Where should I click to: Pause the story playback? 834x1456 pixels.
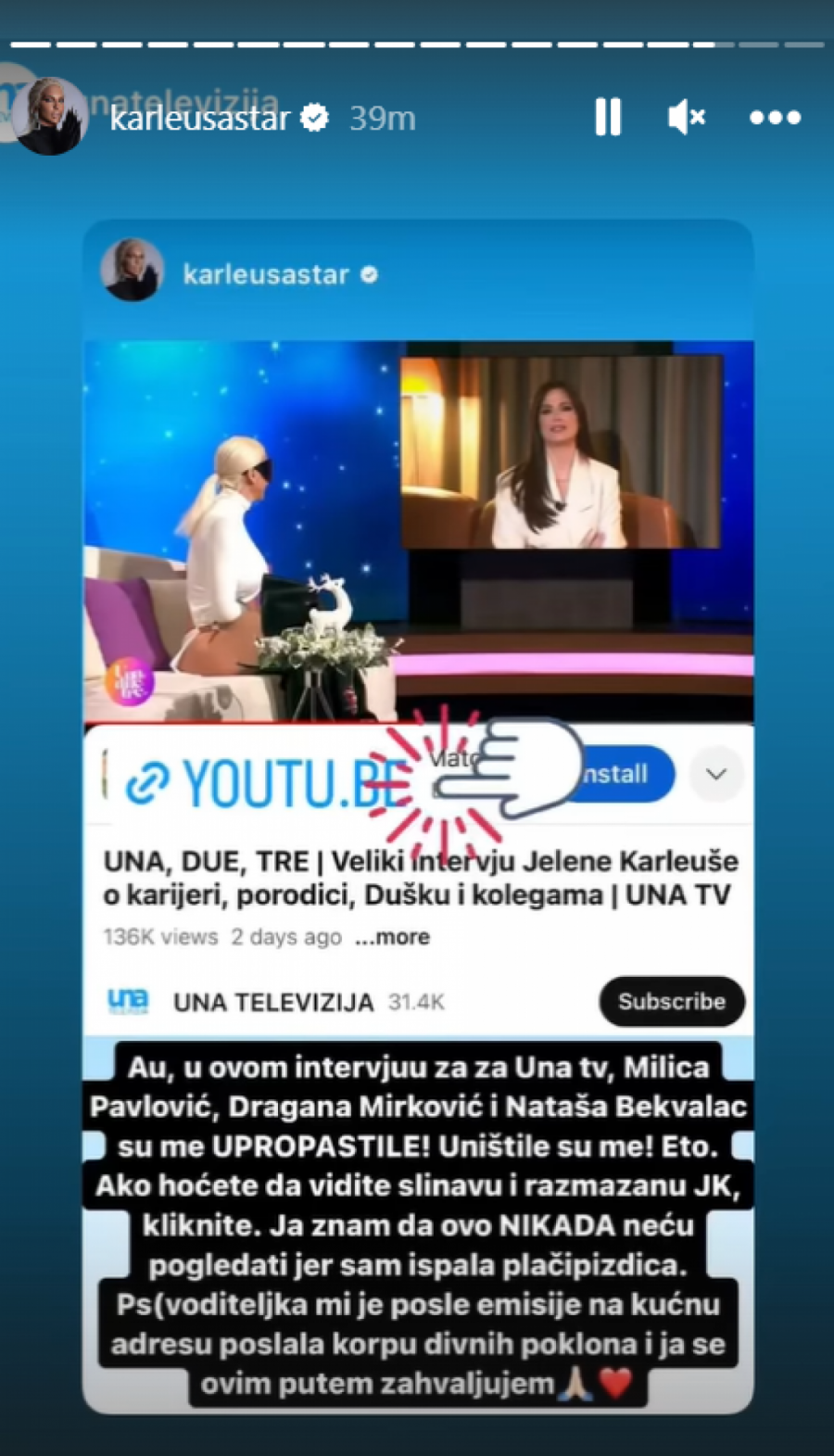[x=608, y=118]
